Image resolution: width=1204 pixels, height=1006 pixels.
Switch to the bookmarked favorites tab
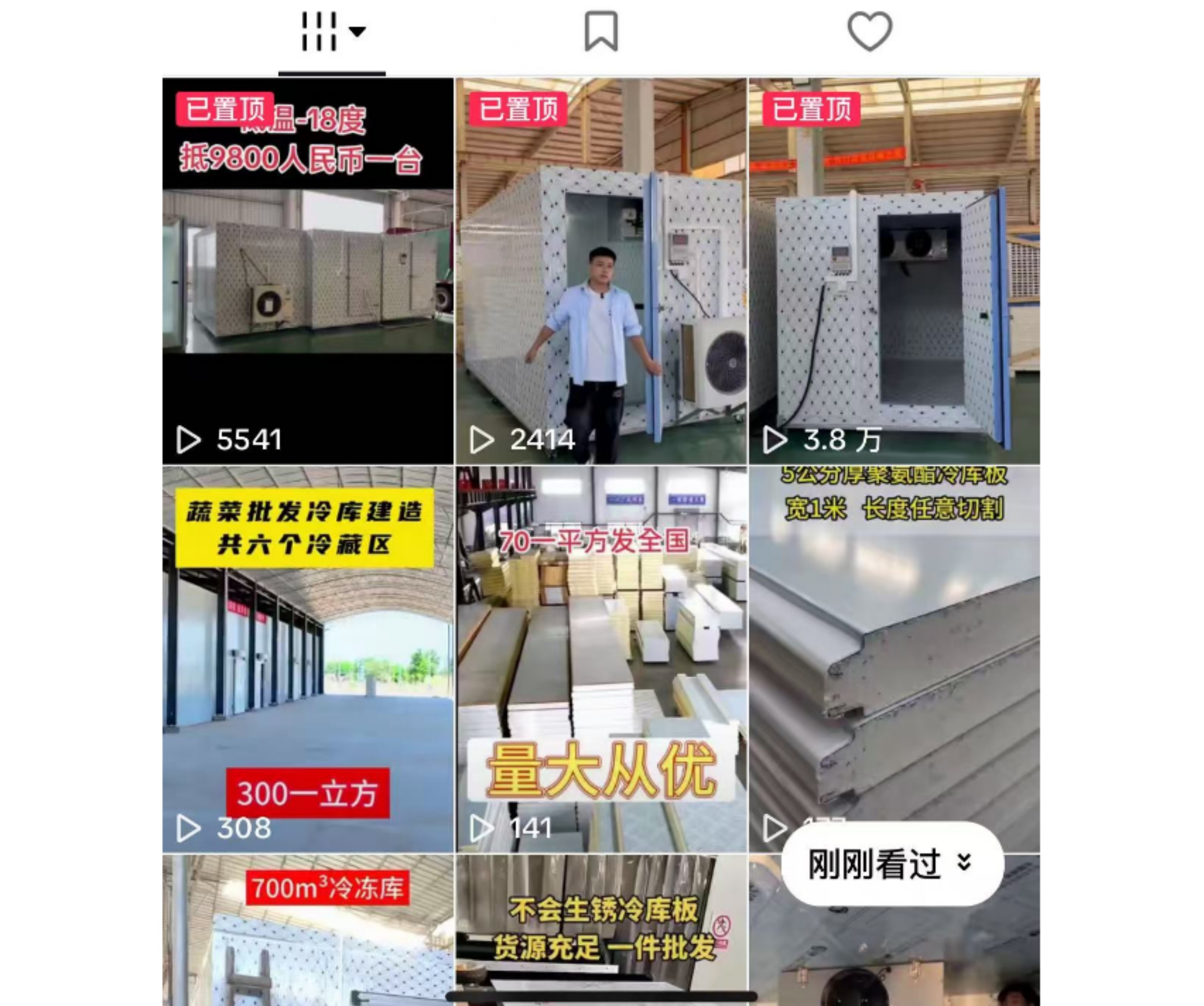[x=601, y=32]
